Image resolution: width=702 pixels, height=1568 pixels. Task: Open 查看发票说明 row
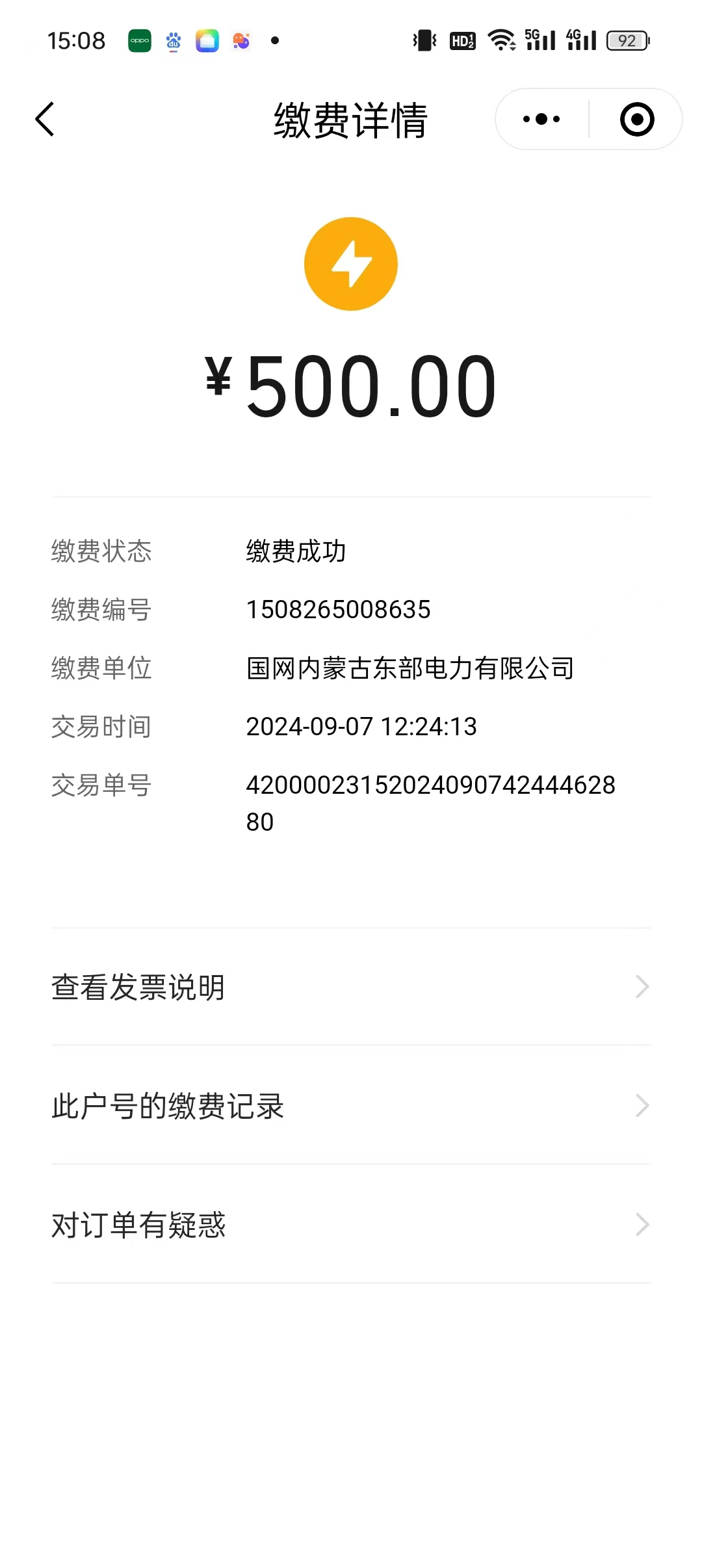pyautogui.click(x=351, y=987)
